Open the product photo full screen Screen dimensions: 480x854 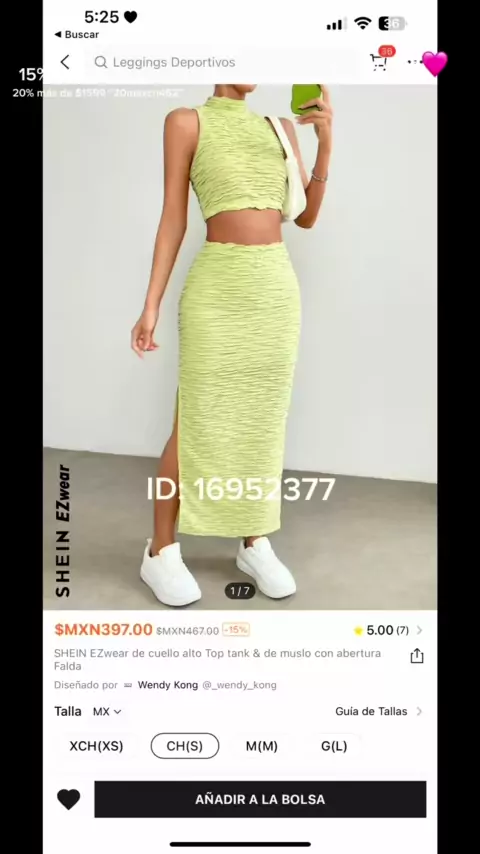click(240, 347)
